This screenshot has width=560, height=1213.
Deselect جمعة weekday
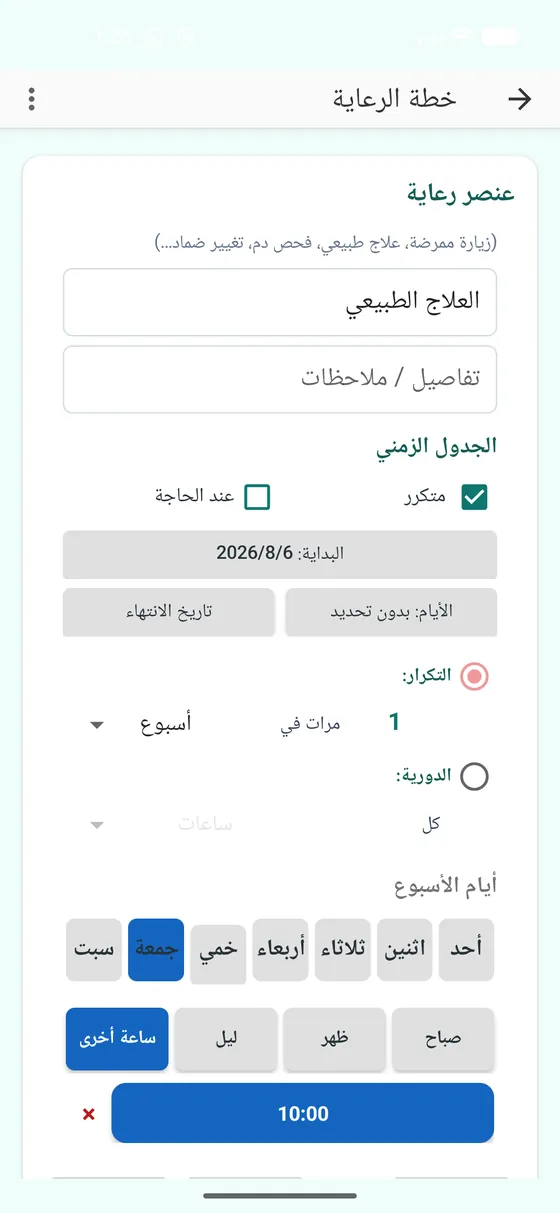tap(156, 949)
